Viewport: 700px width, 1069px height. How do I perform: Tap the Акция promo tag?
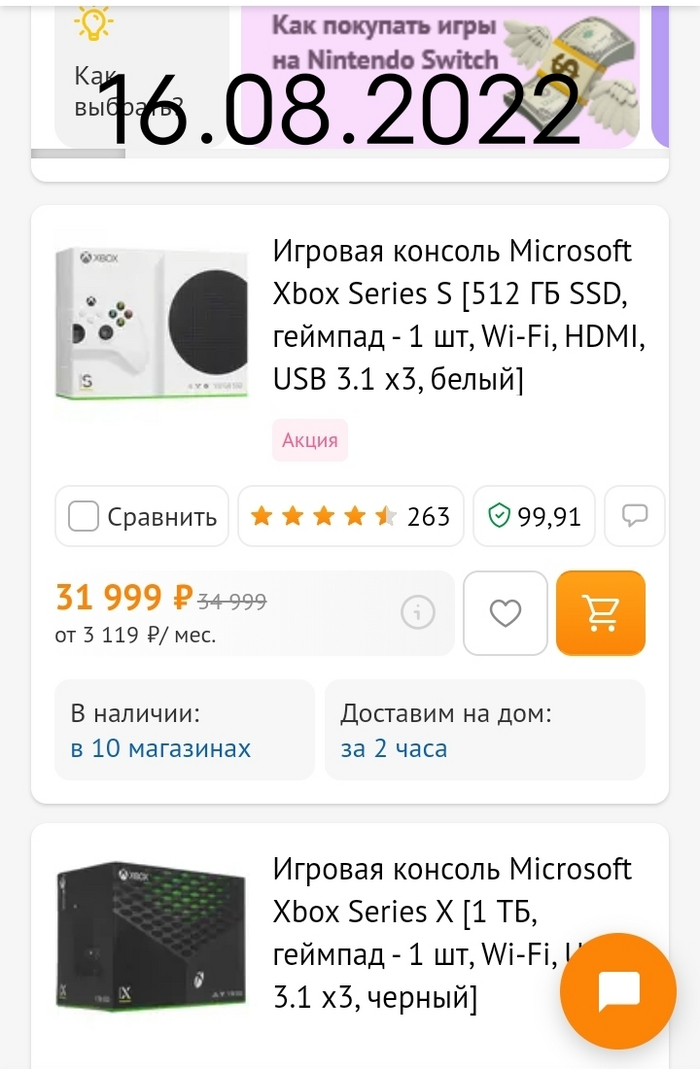tap(310, 440)
